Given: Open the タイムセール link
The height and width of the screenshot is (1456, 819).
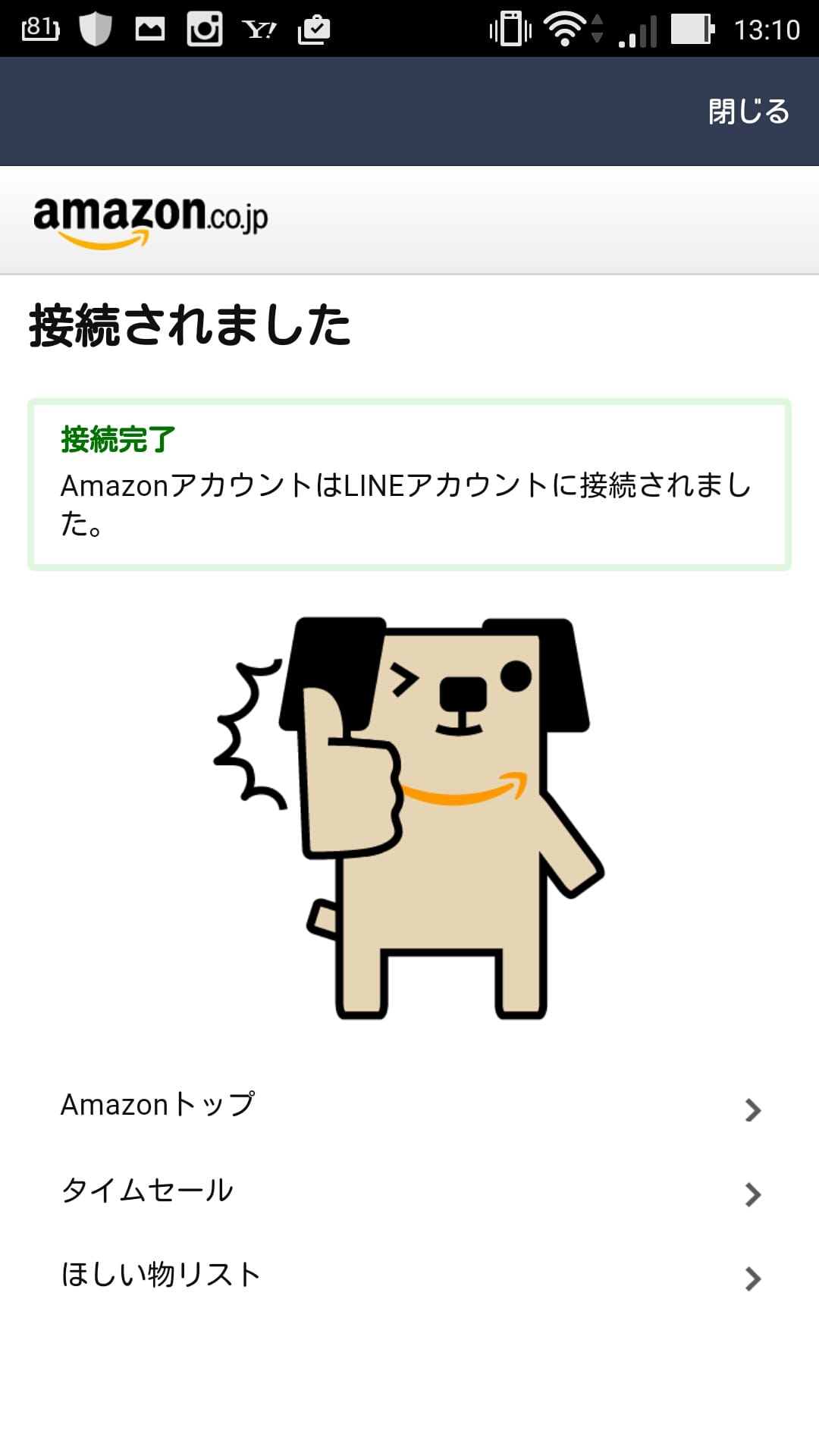Looking at the screenshot, I should [148, 1189].
